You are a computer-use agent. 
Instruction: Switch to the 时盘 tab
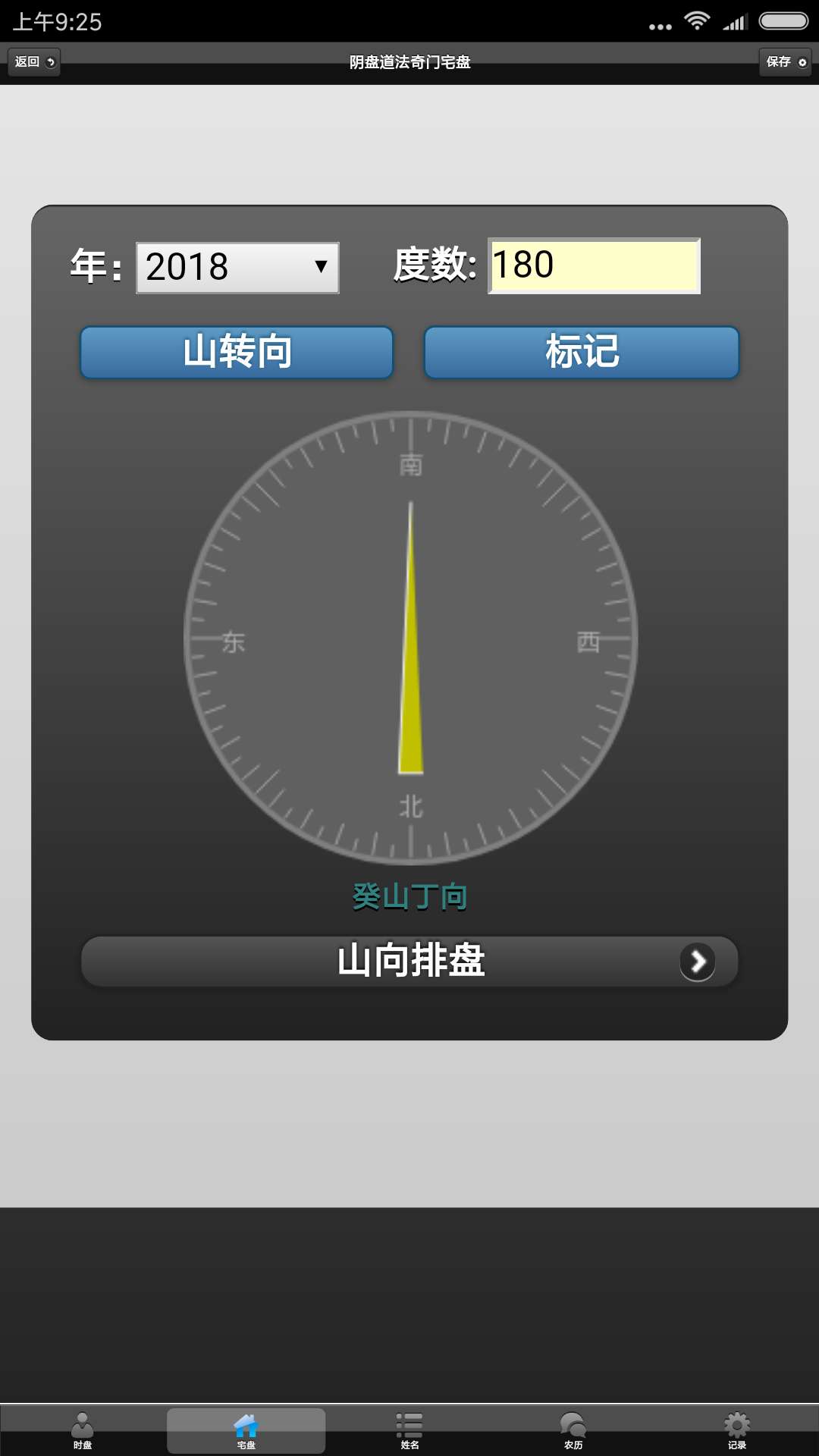point(82,1430)
